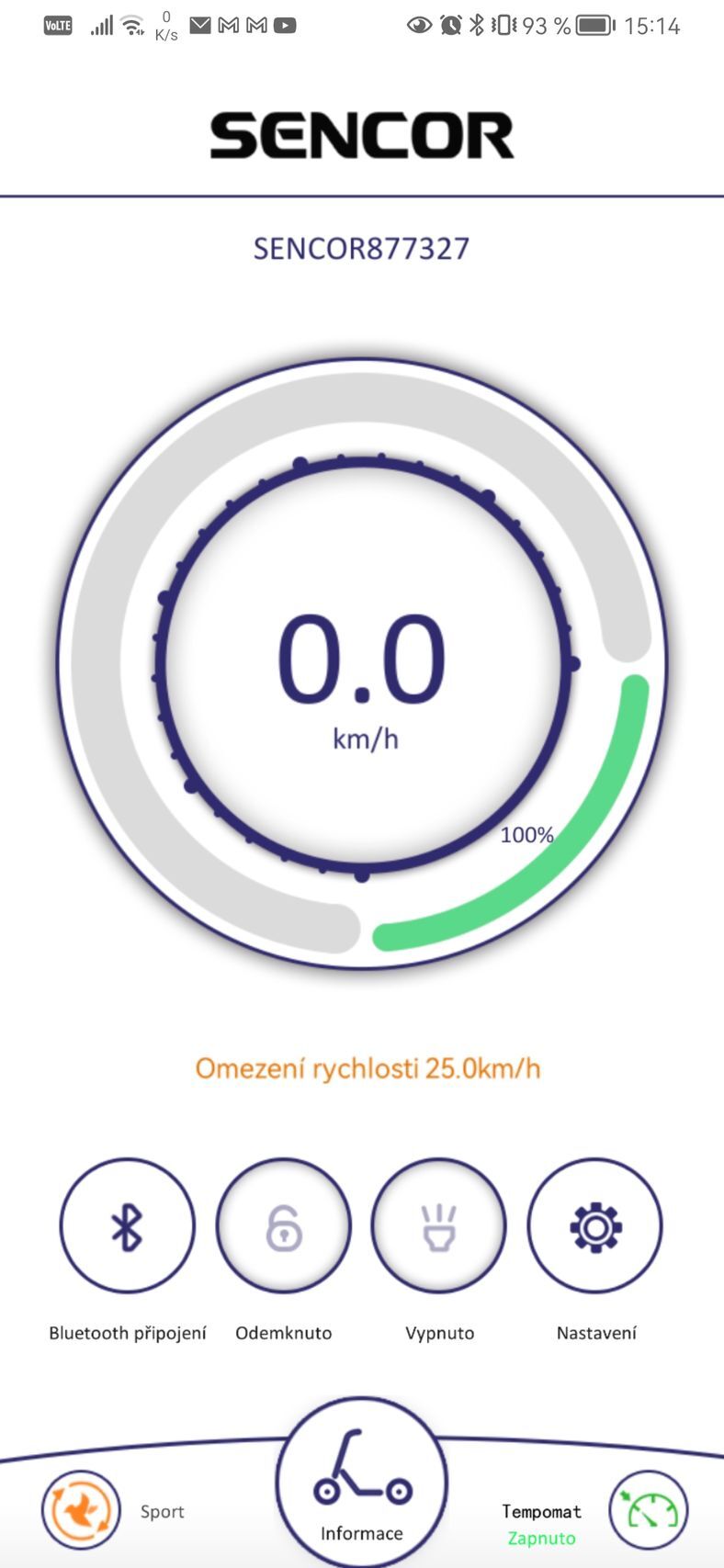The width and height of the screenshot is (724, 1568).
Task: Toggle cruise control by tapping Zapnuto
Action: (541, 1539)
